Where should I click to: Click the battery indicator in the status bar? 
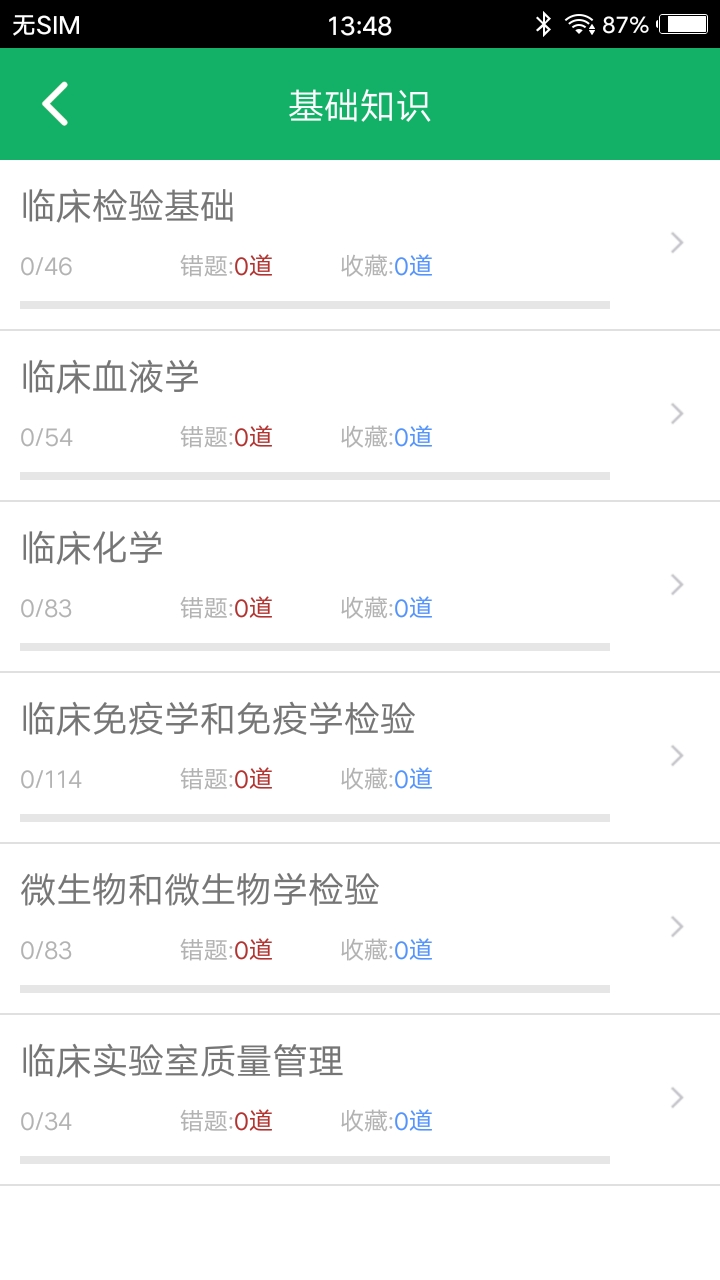coord(684,24)
